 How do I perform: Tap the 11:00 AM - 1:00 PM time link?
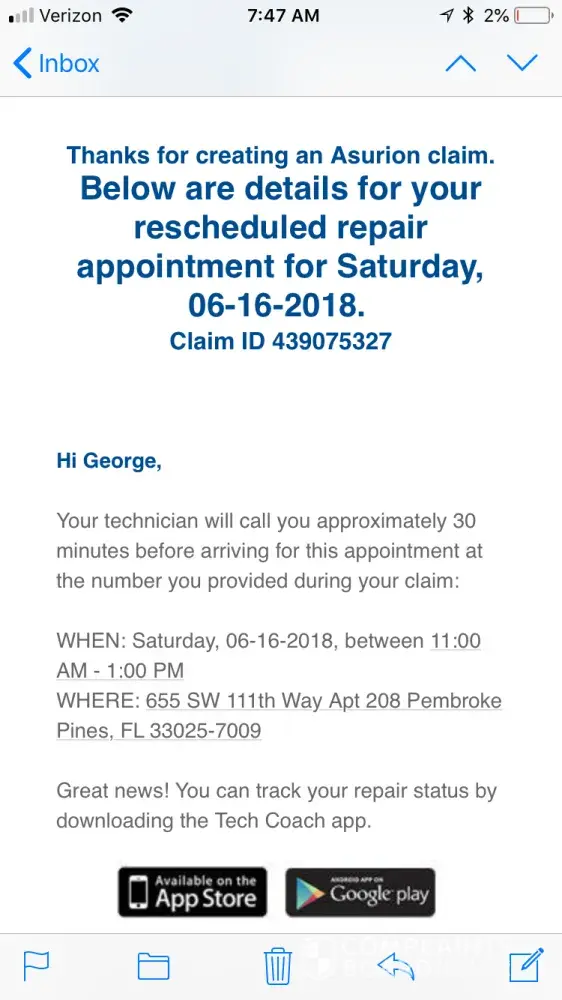[269, 655]
